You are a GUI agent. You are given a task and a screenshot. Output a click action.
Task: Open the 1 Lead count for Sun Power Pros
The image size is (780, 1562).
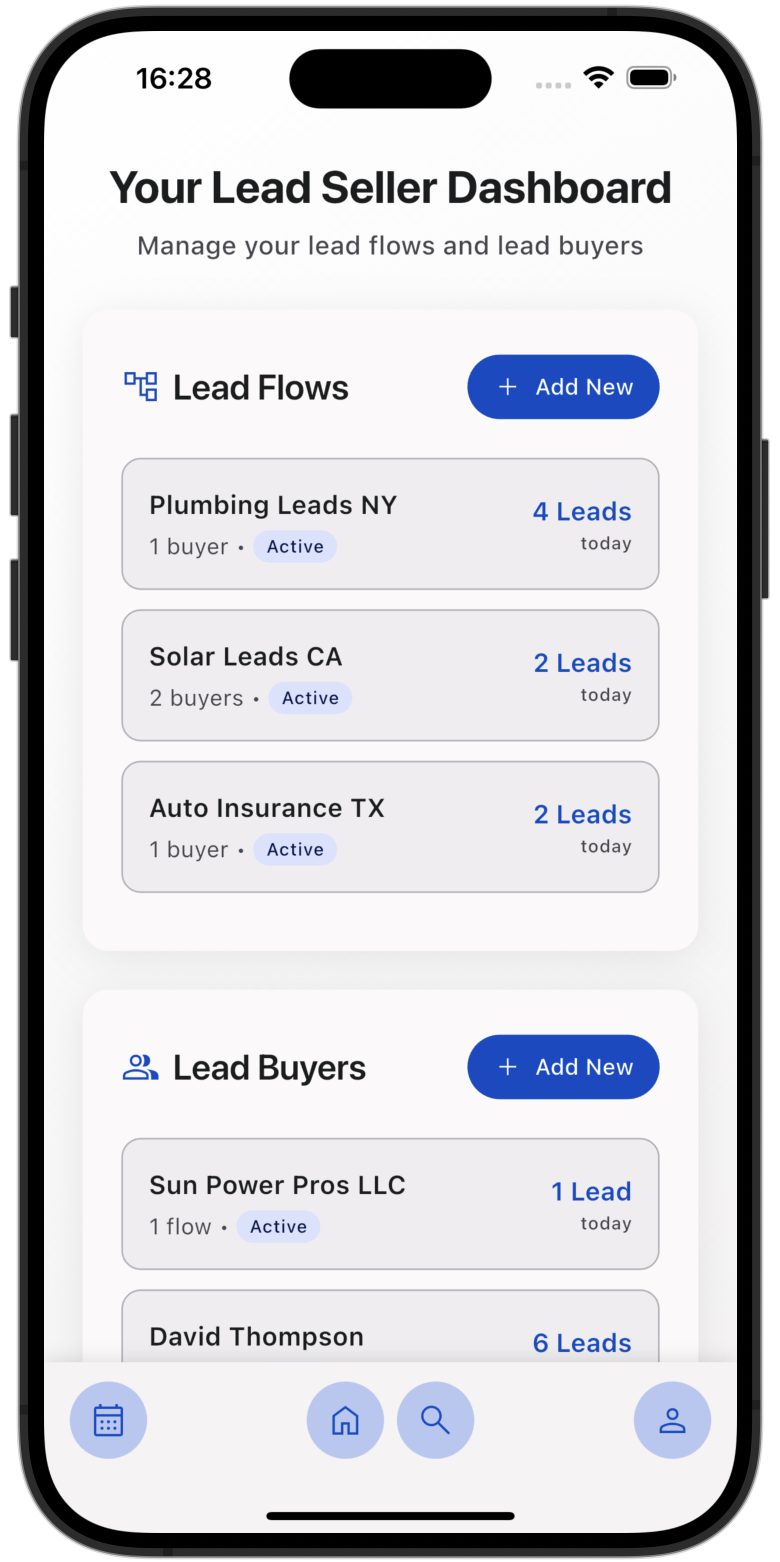coord(592,1191)
